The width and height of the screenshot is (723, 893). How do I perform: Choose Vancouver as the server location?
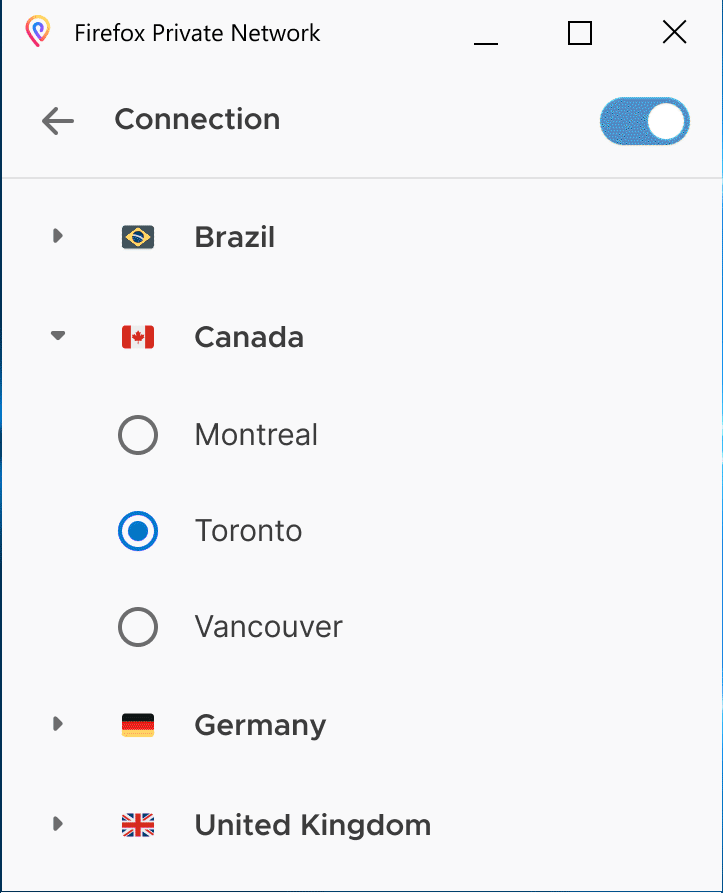click(138, 627)
